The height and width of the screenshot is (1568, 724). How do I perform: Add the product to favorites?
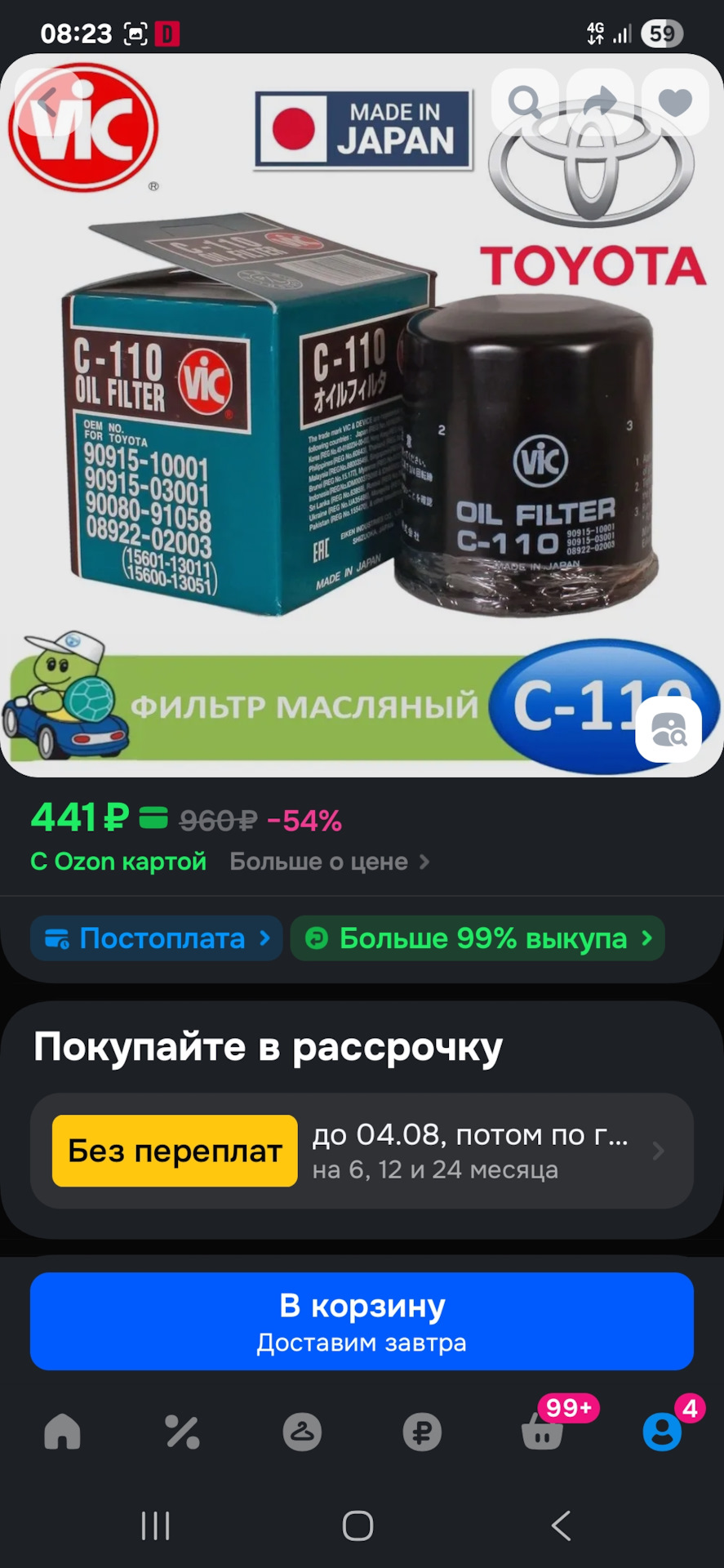(x=675, y=103)
